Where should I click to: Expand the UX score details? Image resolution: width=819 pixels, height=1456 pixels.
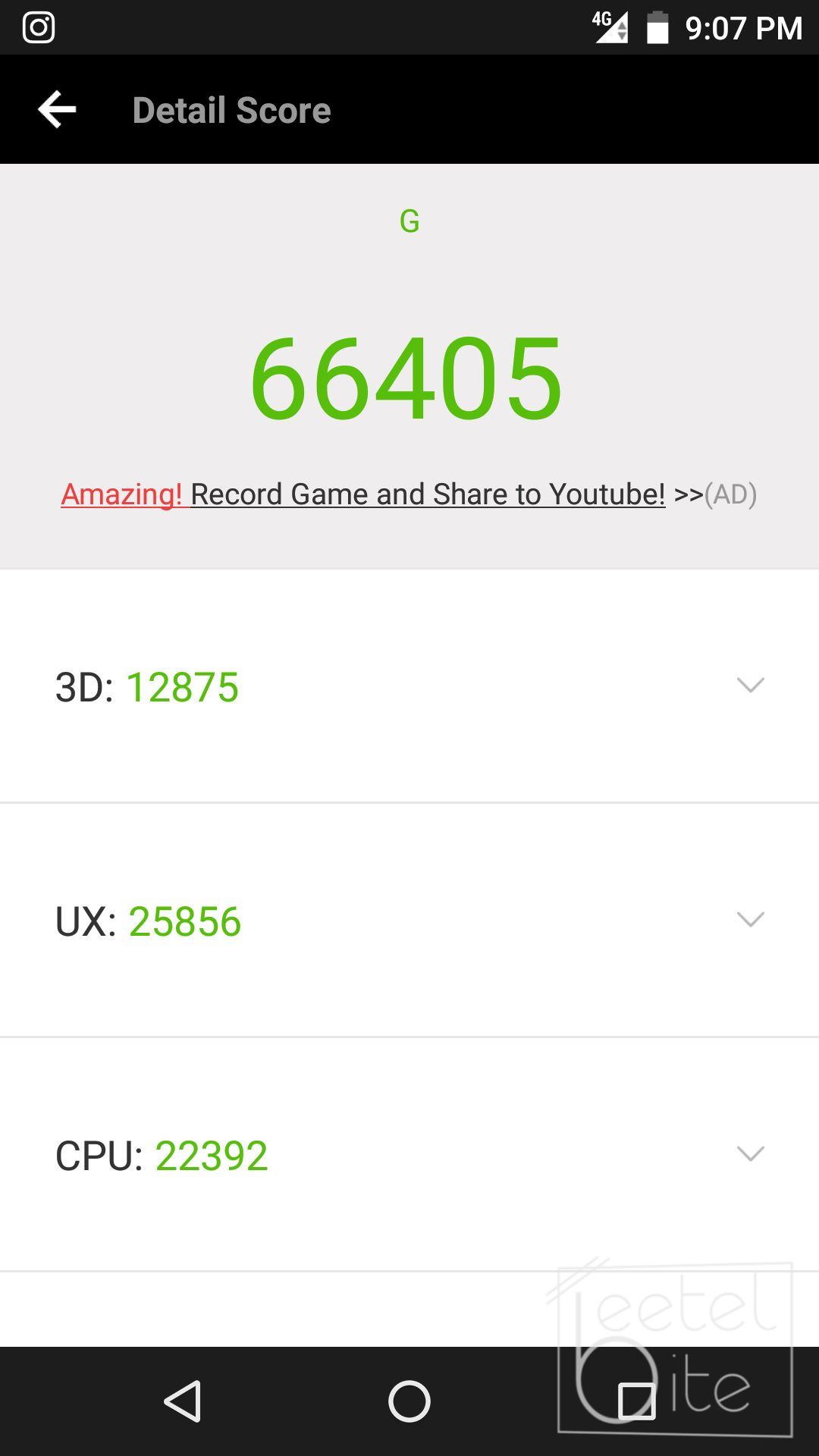[750, 920]
